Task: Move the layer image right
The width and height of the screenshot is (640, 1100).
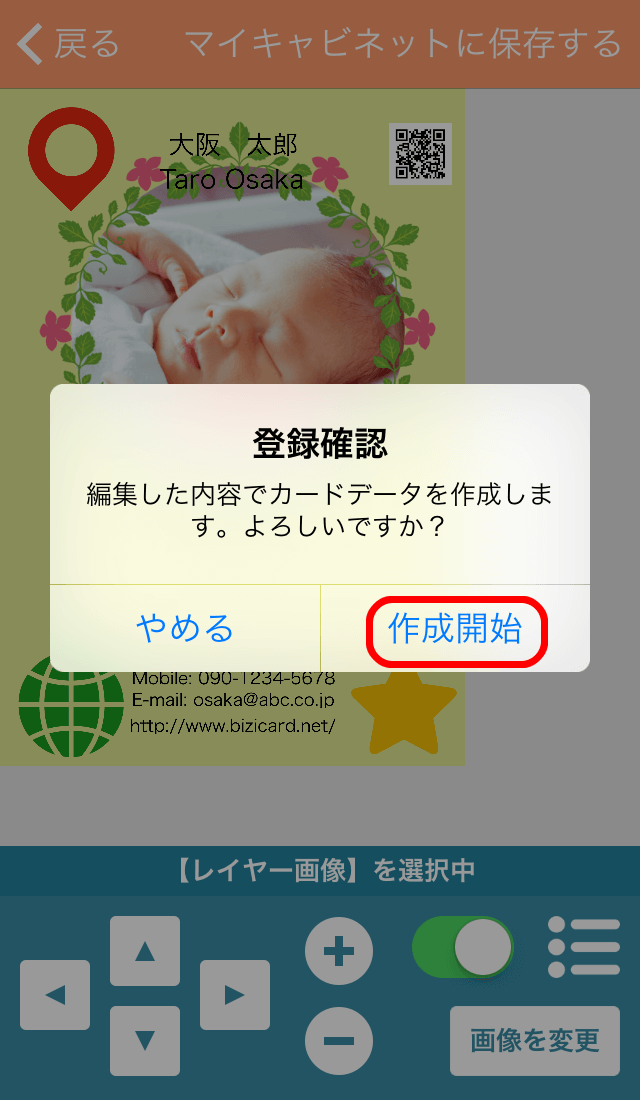Action: [x=235, y=995]
